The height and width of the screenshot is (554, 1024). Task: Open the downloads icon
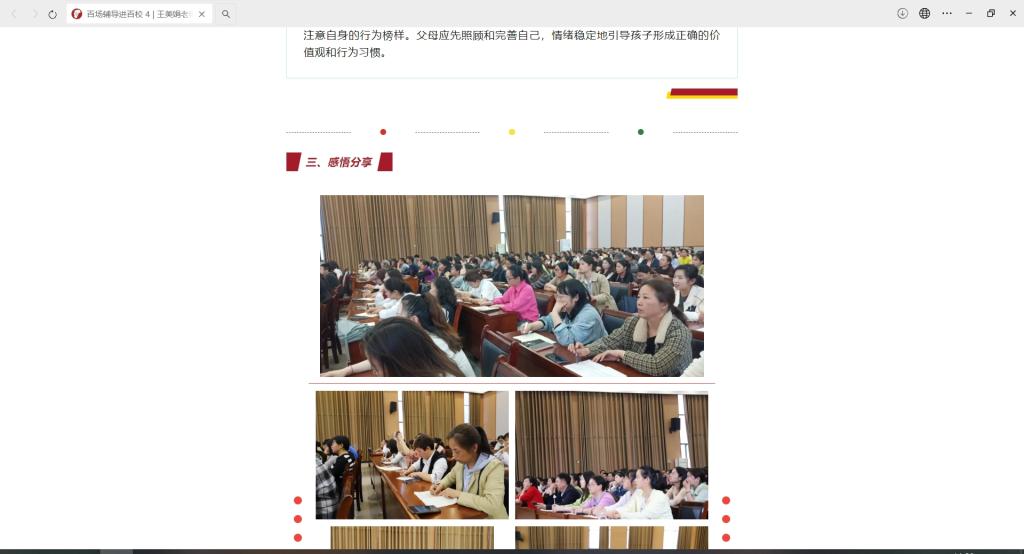[x=902, y=14]
